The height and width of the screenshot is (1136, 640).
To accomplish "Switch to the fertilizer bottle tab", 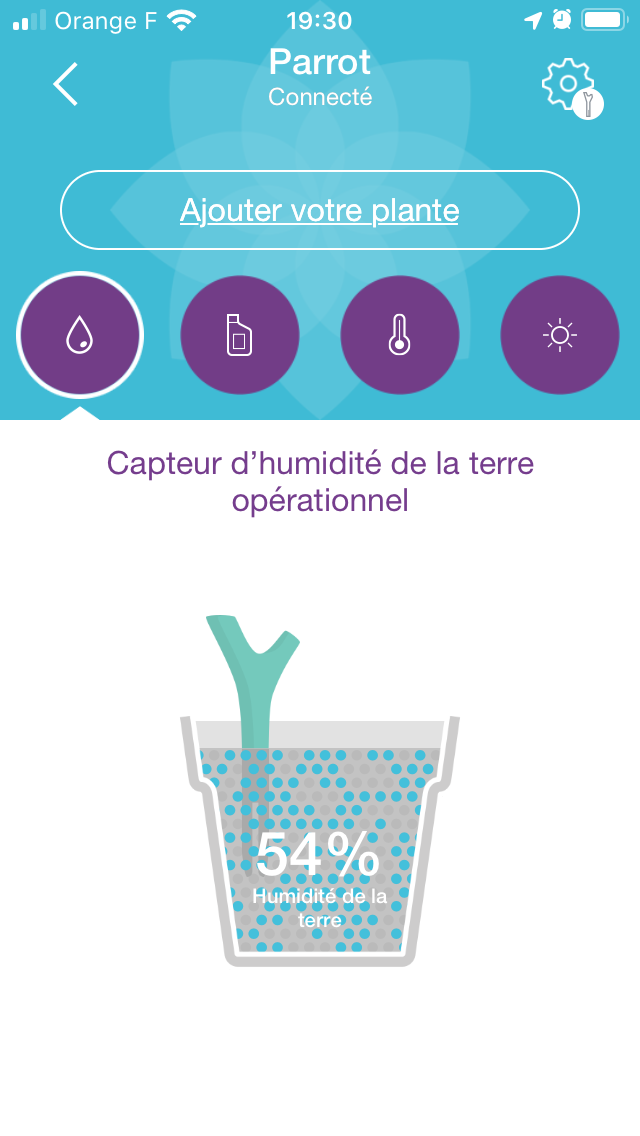I will click(240, 335).
